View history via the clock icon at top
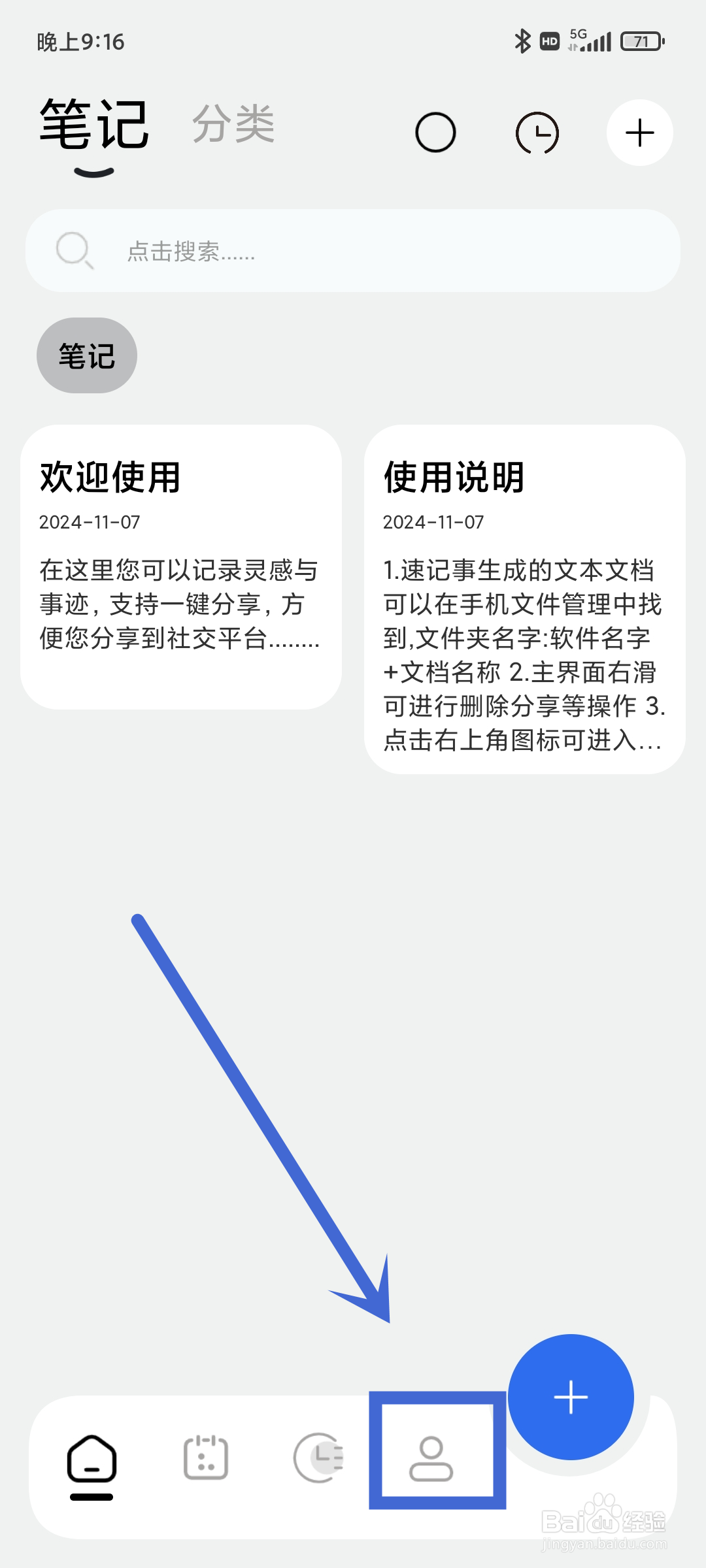 [537, 132]
